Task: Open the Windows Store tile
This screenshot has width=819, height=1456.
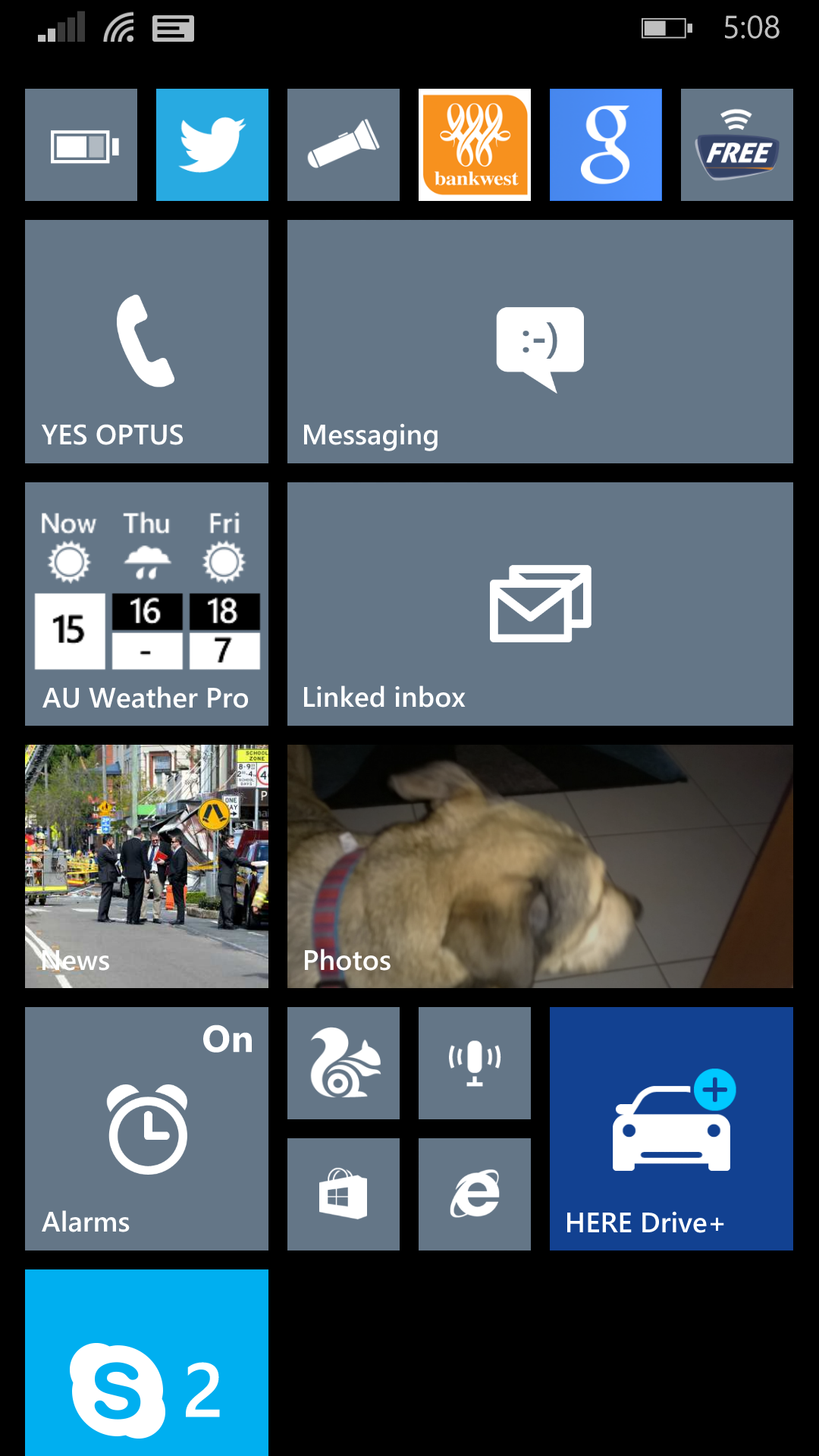Action: (344, 1194)
